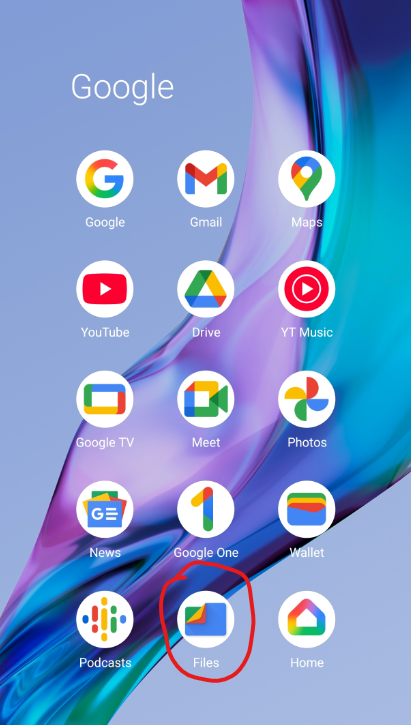411x725 pixels.
Task: Tap the Google folder name
Action: tap(123, 88)
